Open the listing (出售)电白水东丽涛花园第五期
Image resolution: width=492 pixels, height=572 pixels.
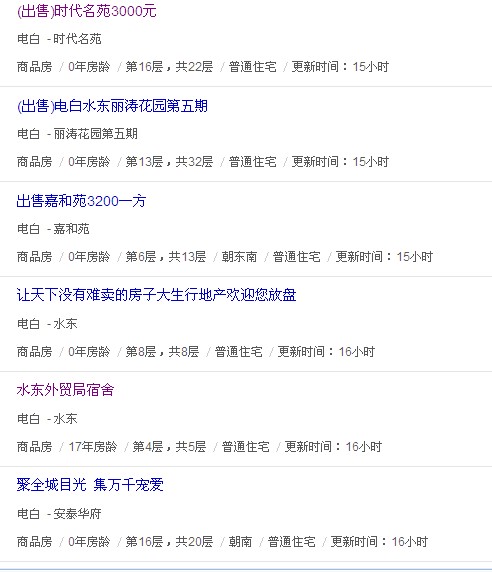(112, 106)
